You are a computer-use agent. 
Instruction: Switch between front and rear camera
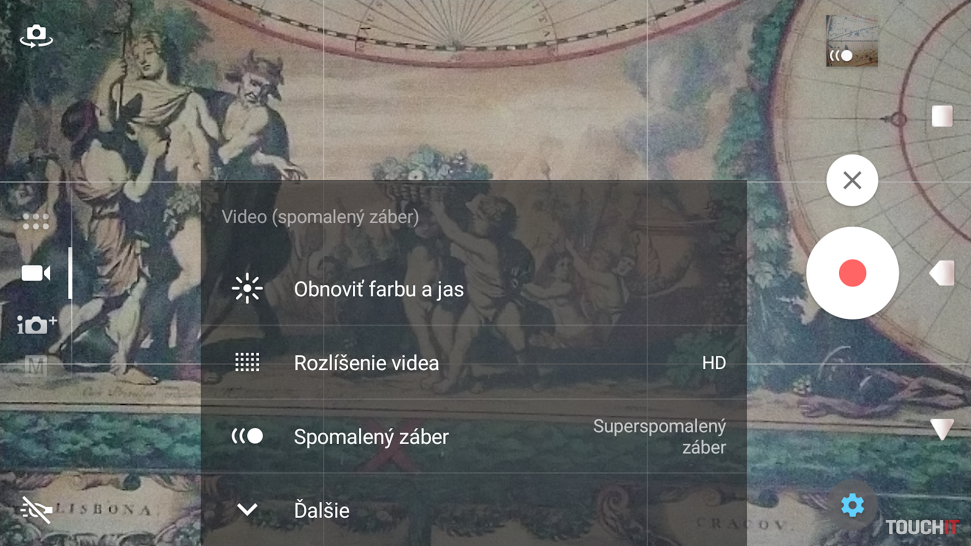click(x=36, y=36)
